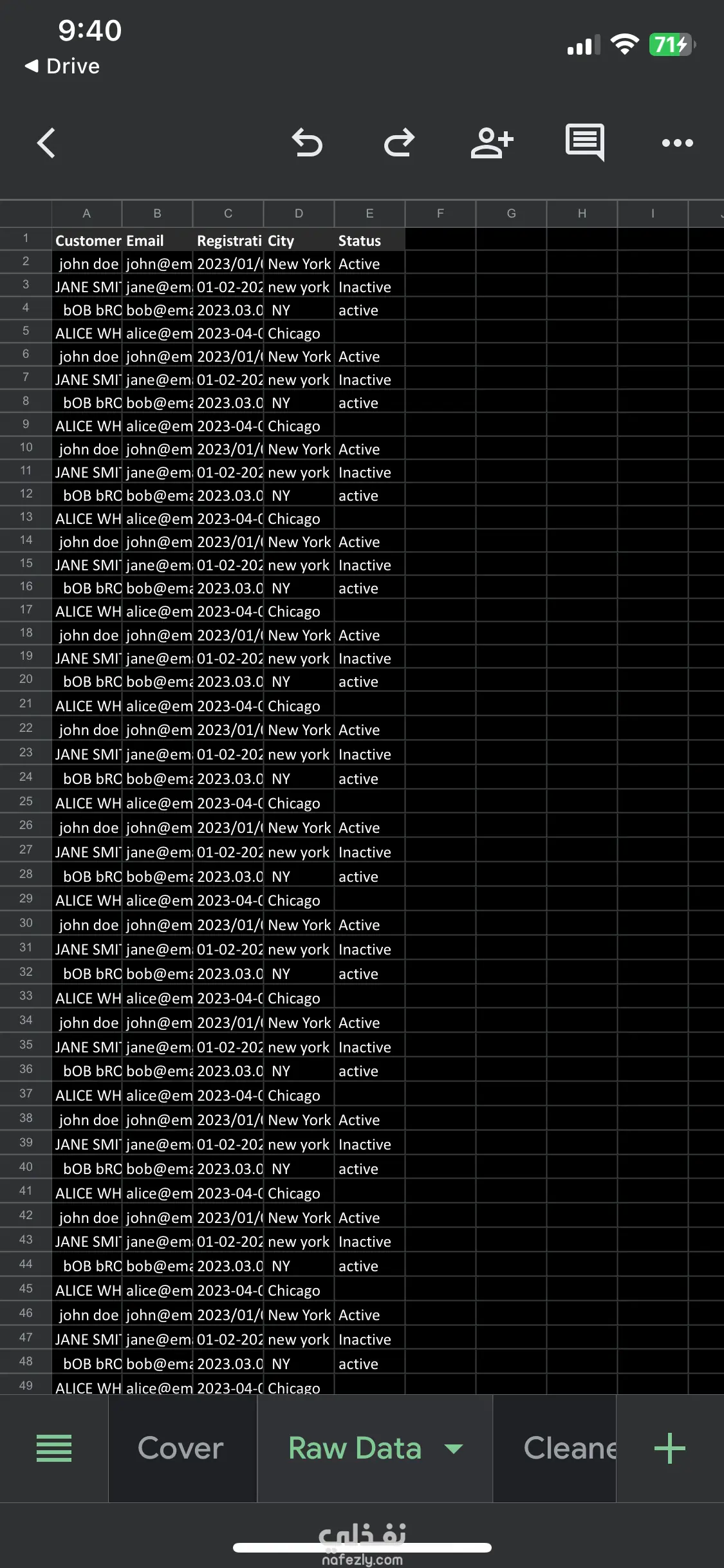Share spreadsheet with add-person icon
Viewport: 724px width, 1568px height.
click(492, 143)
